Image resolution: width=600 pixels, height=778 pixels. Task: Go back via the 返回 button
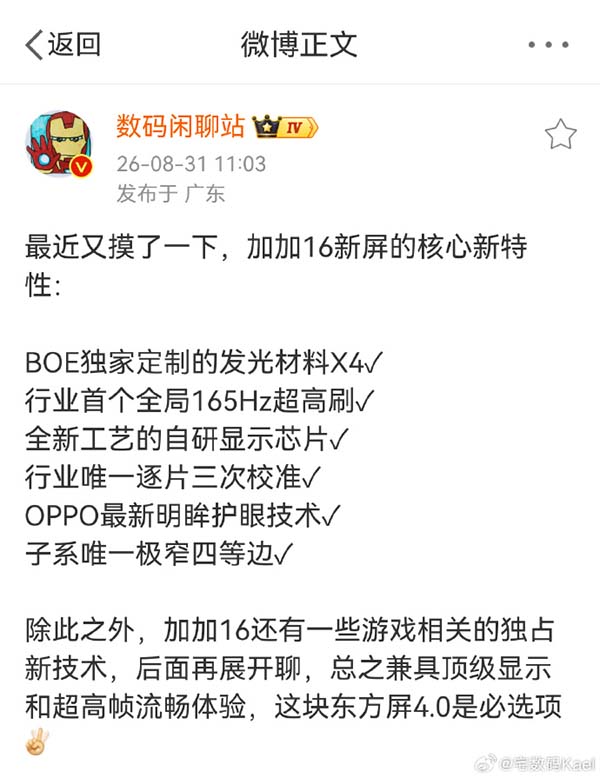coord(63,44)
